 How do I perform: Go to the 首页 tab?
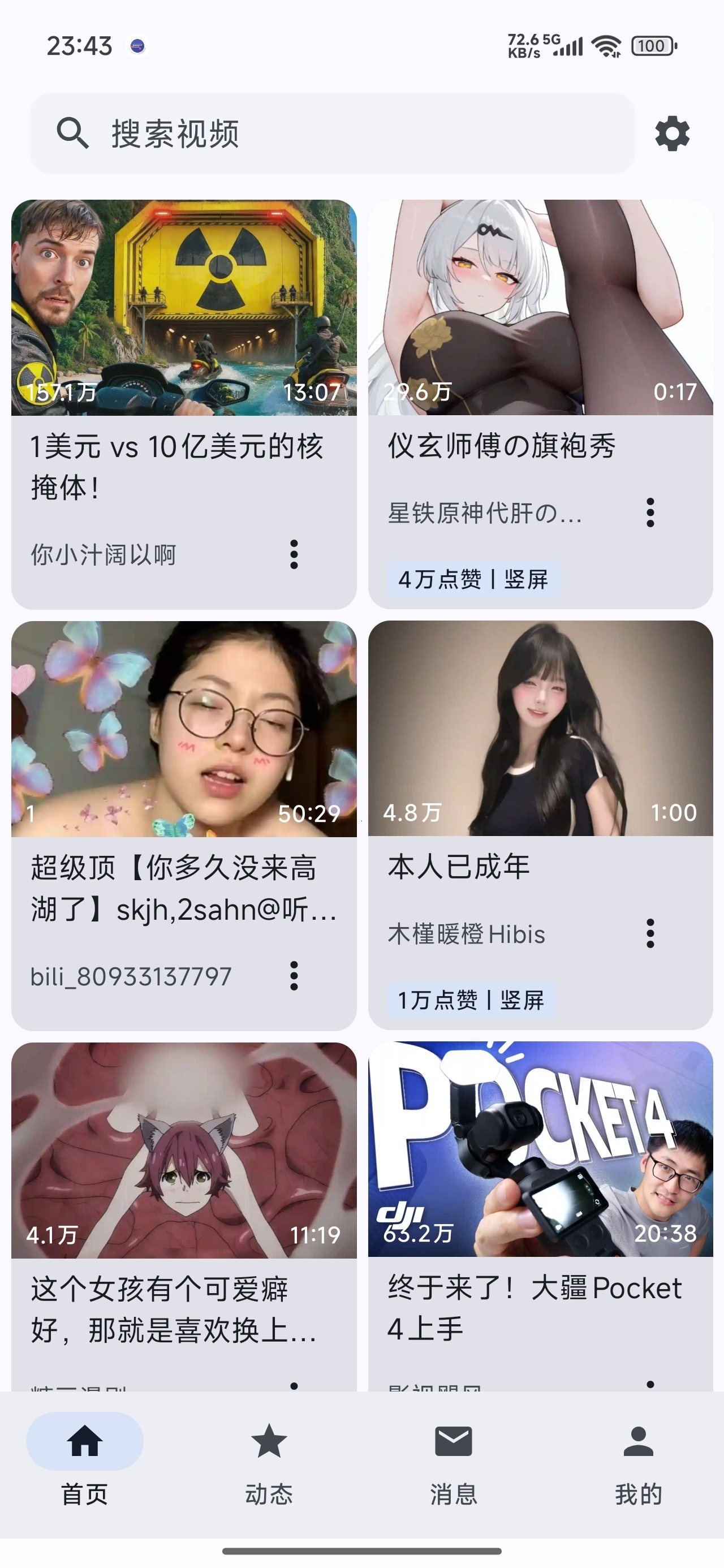85,1464
